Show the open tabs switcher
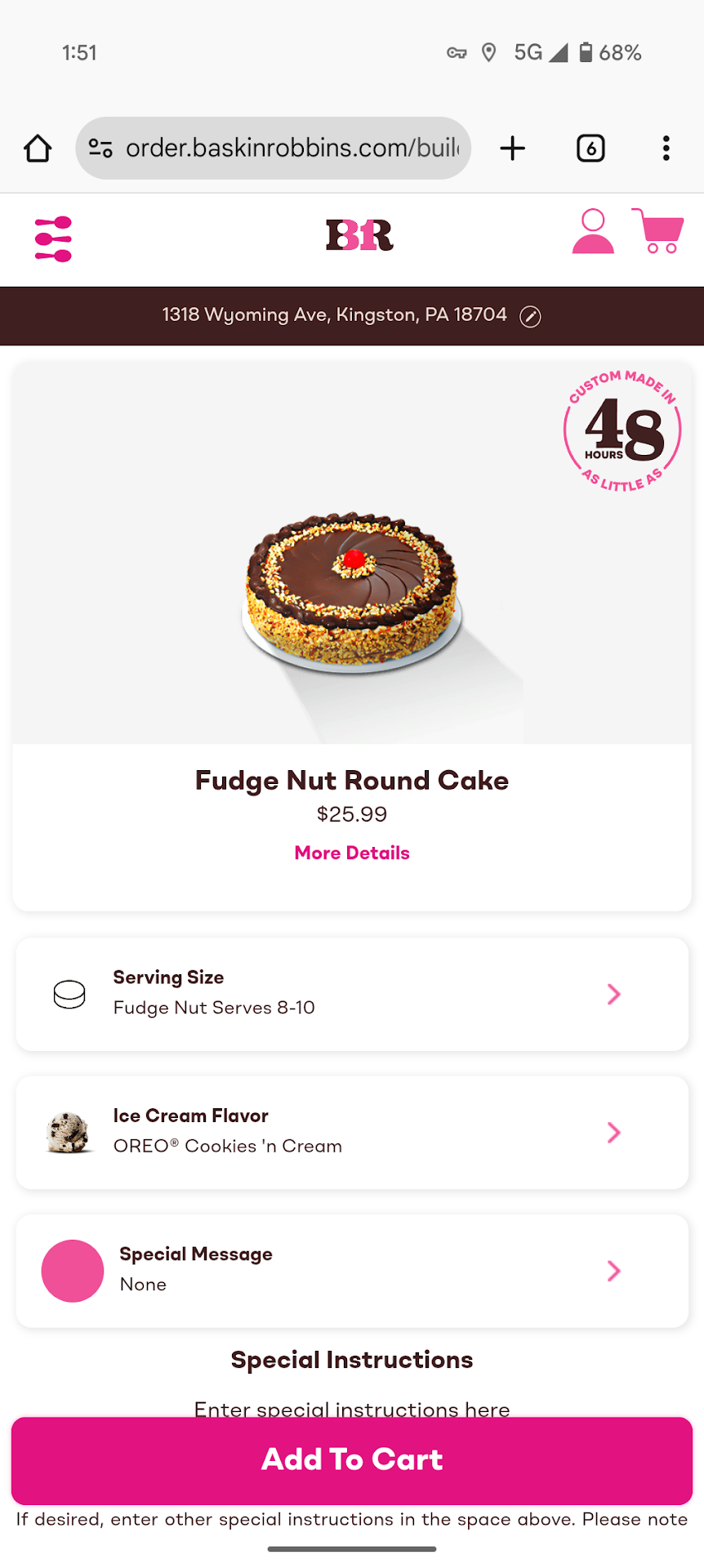The height and width of the screenshot is (1568, 704). click(x=590, y=149)
